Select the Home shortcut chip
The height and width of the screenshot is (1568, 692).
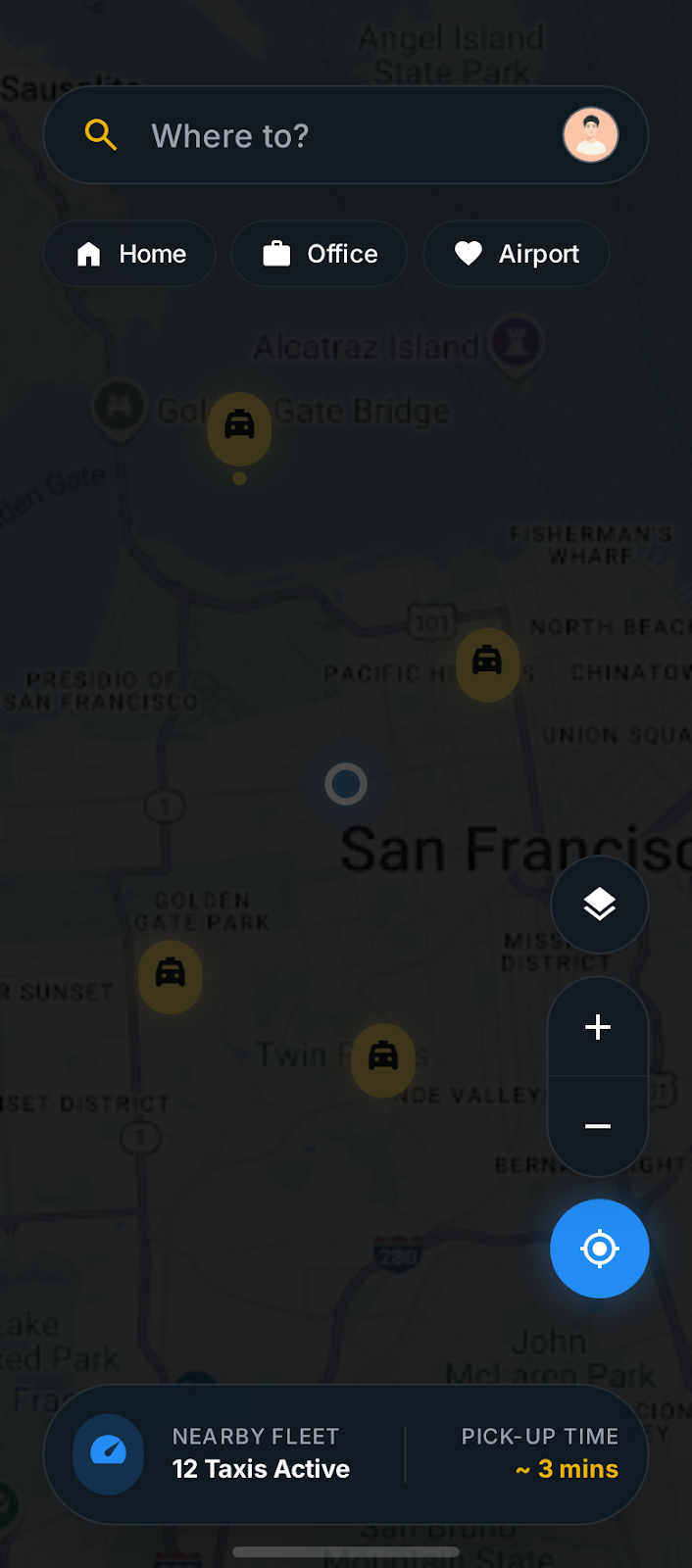(x=130, y=254)
